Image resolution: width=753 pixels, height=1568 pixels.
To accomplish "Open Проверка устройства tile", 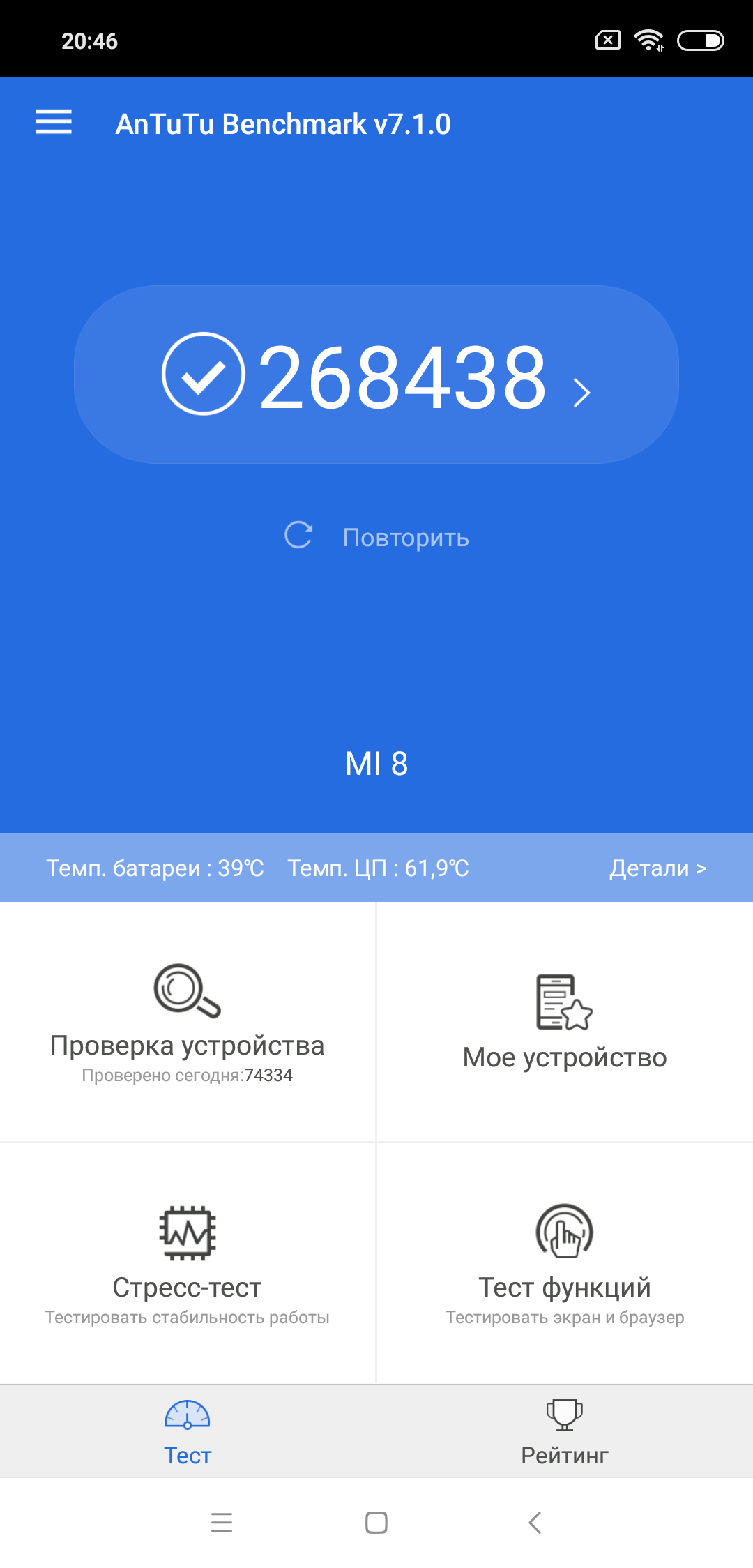I will pyautogui.click(x=187, y=1023).
